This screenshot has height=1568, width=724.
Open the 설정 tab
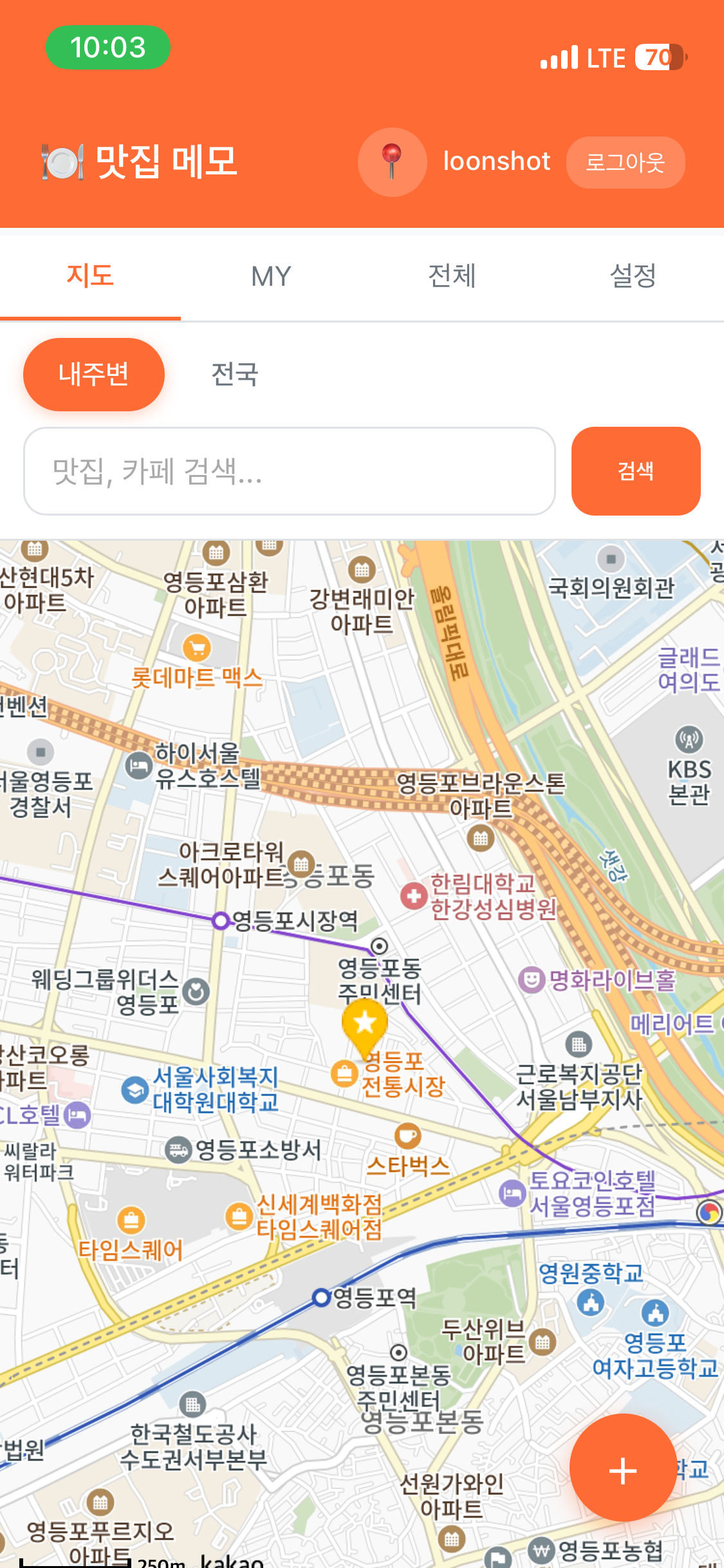[x=633, y=277]
